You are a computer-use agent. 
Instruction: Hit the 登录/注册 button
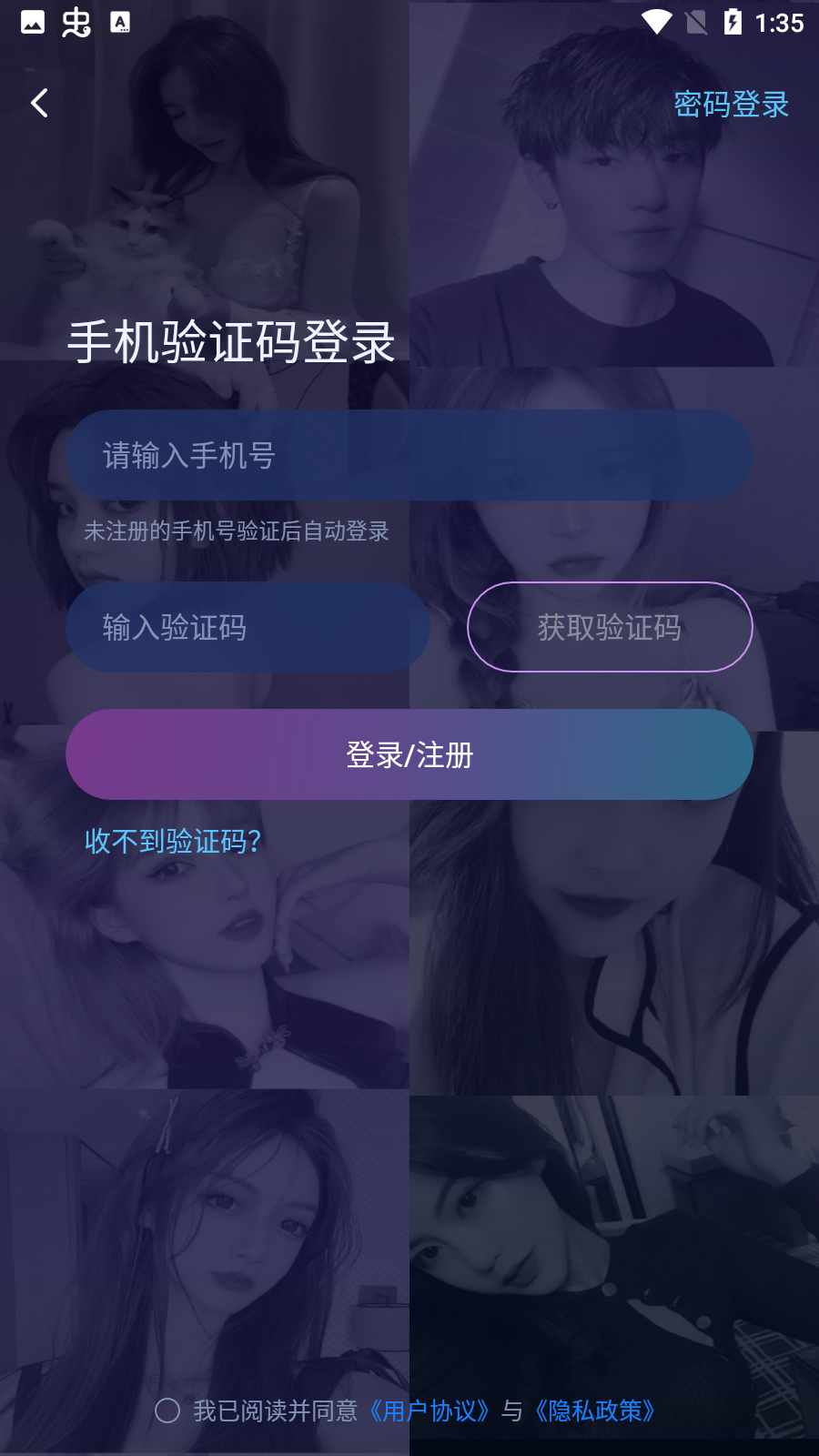tap(409, 754)
